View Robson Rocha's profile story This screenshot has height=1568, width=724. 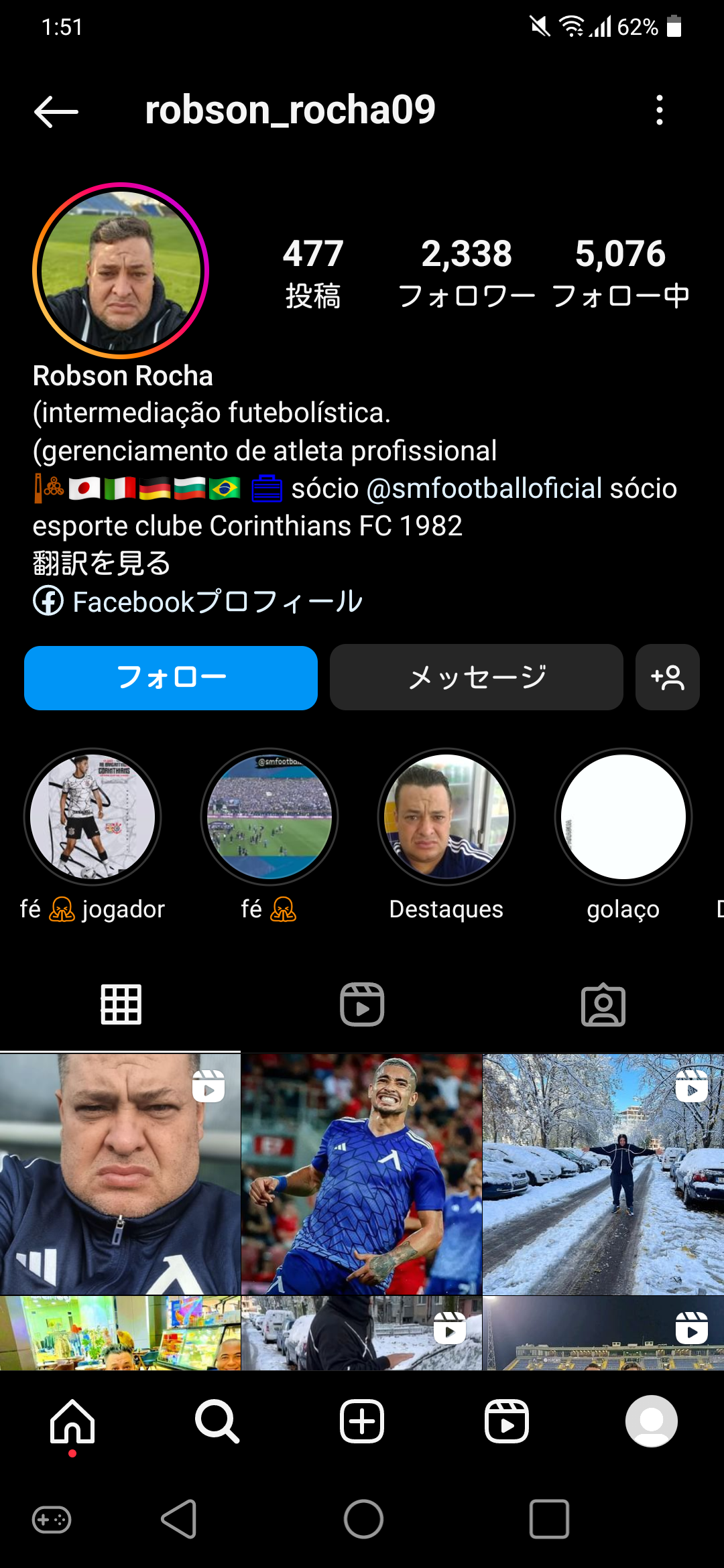pos(121,271)
